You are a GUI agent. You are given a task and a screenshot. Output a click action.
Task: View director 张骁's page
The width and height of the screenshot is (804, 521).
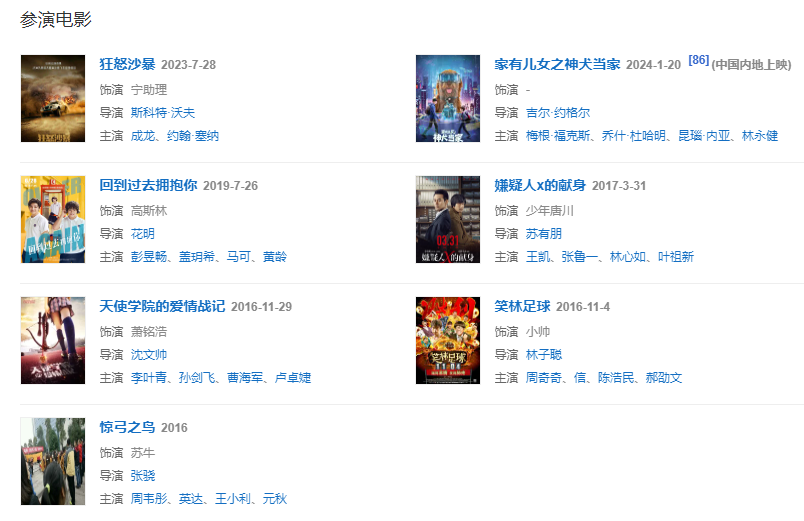(x=143, y=476)
